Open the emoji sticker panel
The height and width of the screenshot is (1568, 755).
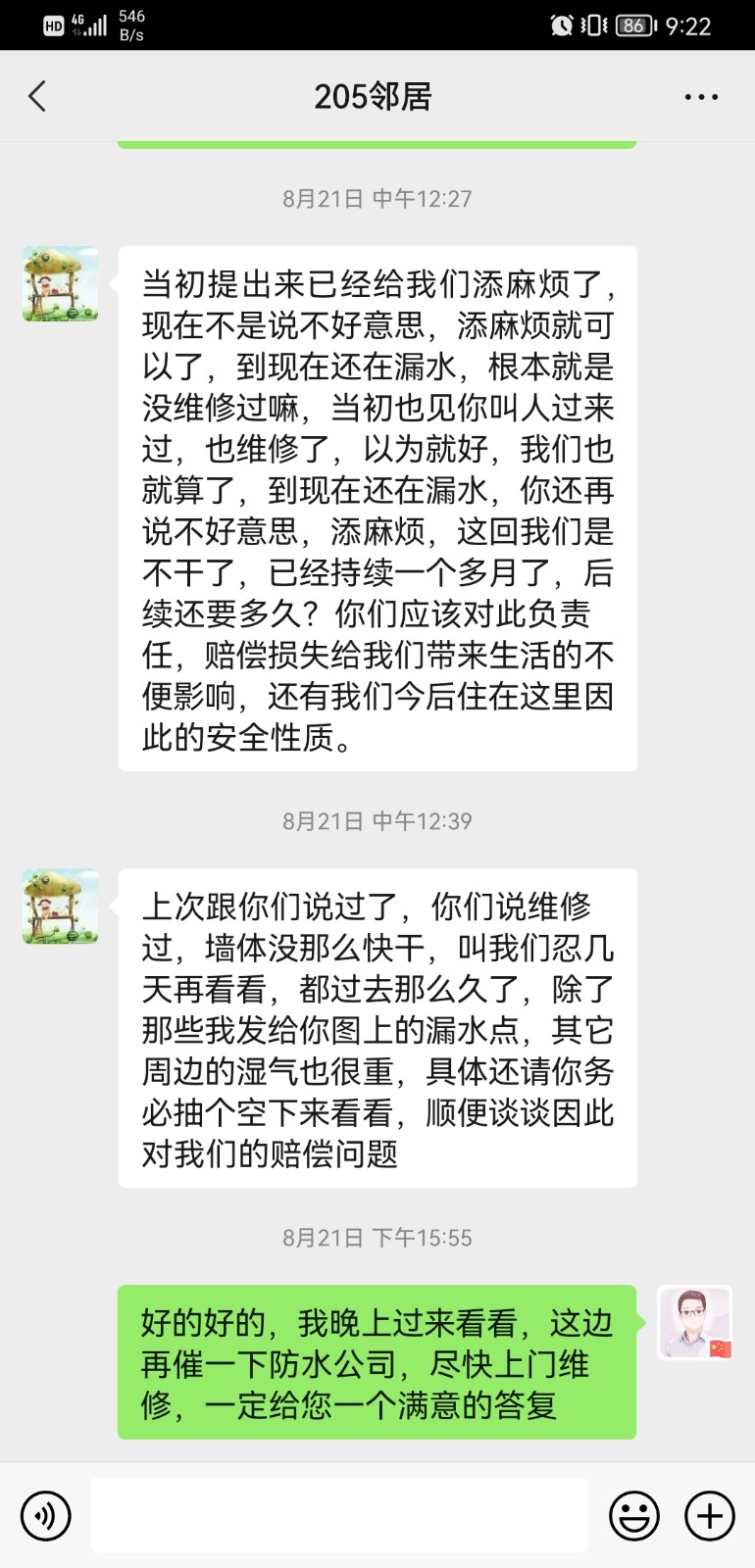click(633, 1515)
